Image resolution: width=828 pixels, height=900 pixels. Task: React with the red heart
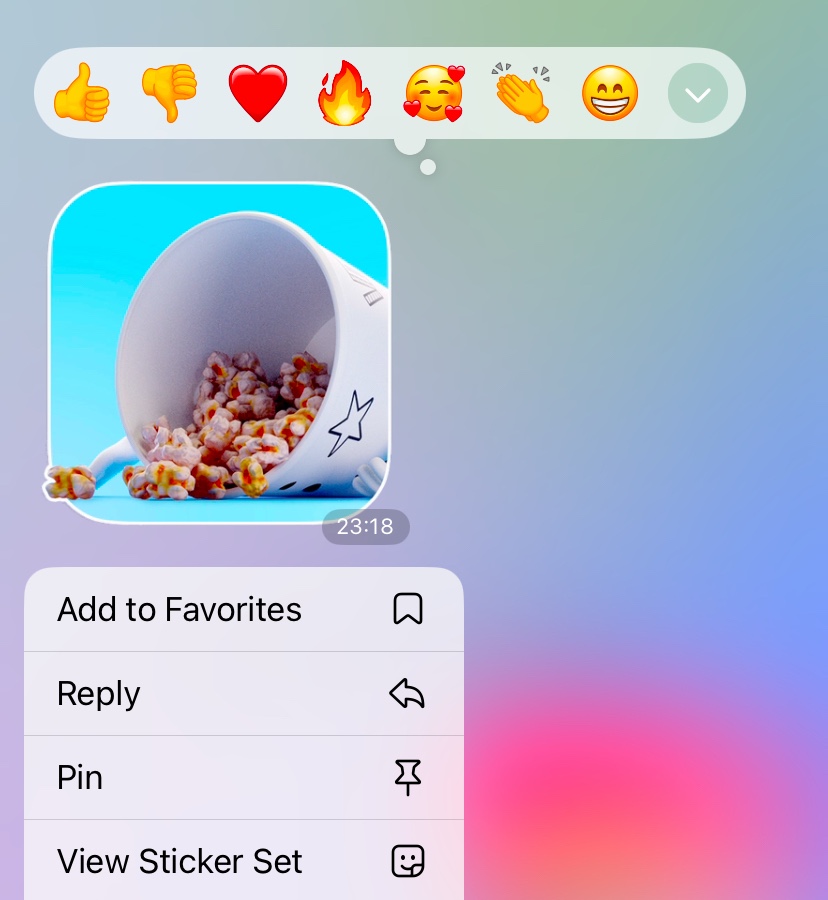[x=257, y=93]
